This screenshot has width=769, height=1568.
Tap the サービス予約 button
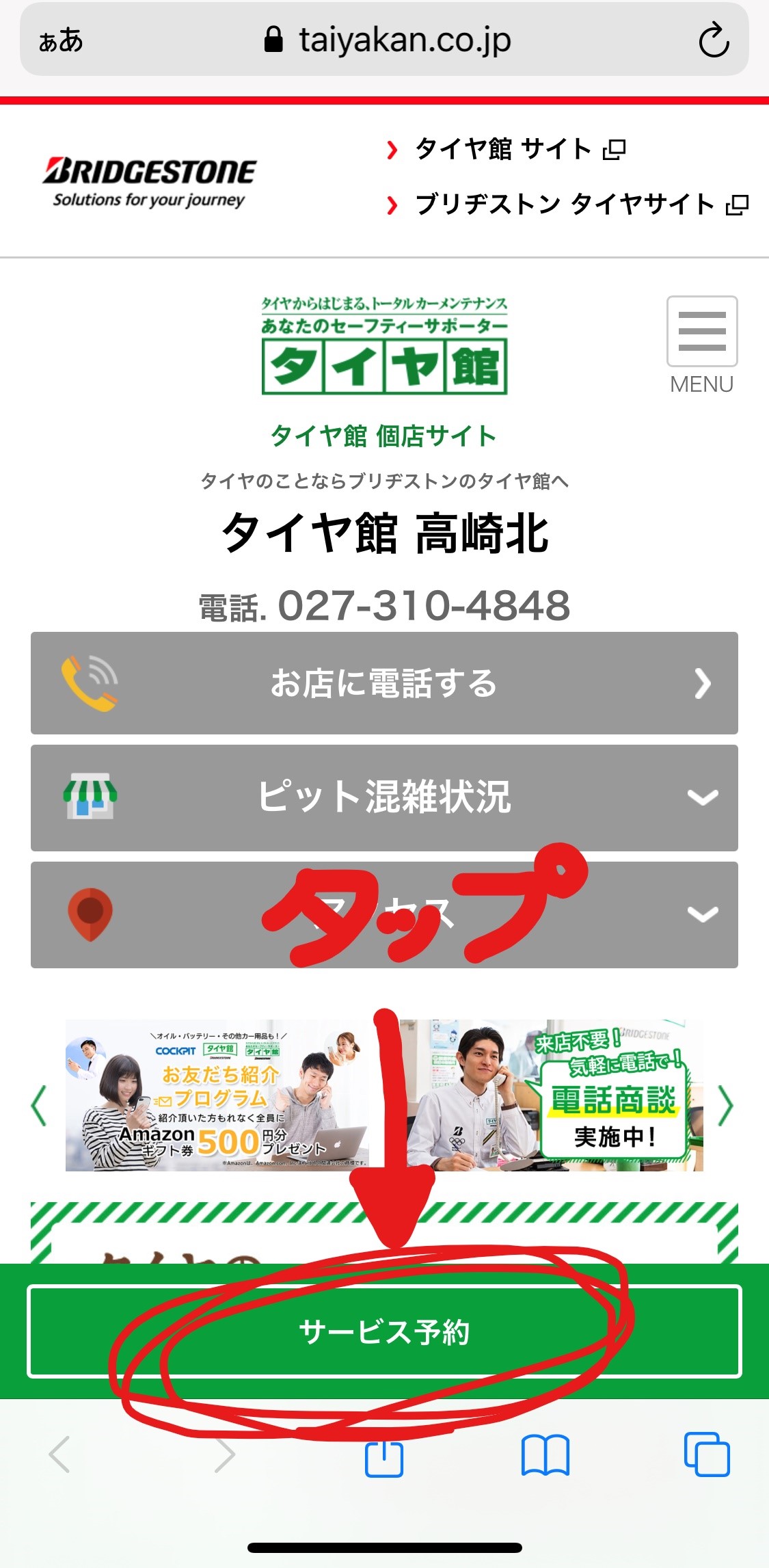384,1331
